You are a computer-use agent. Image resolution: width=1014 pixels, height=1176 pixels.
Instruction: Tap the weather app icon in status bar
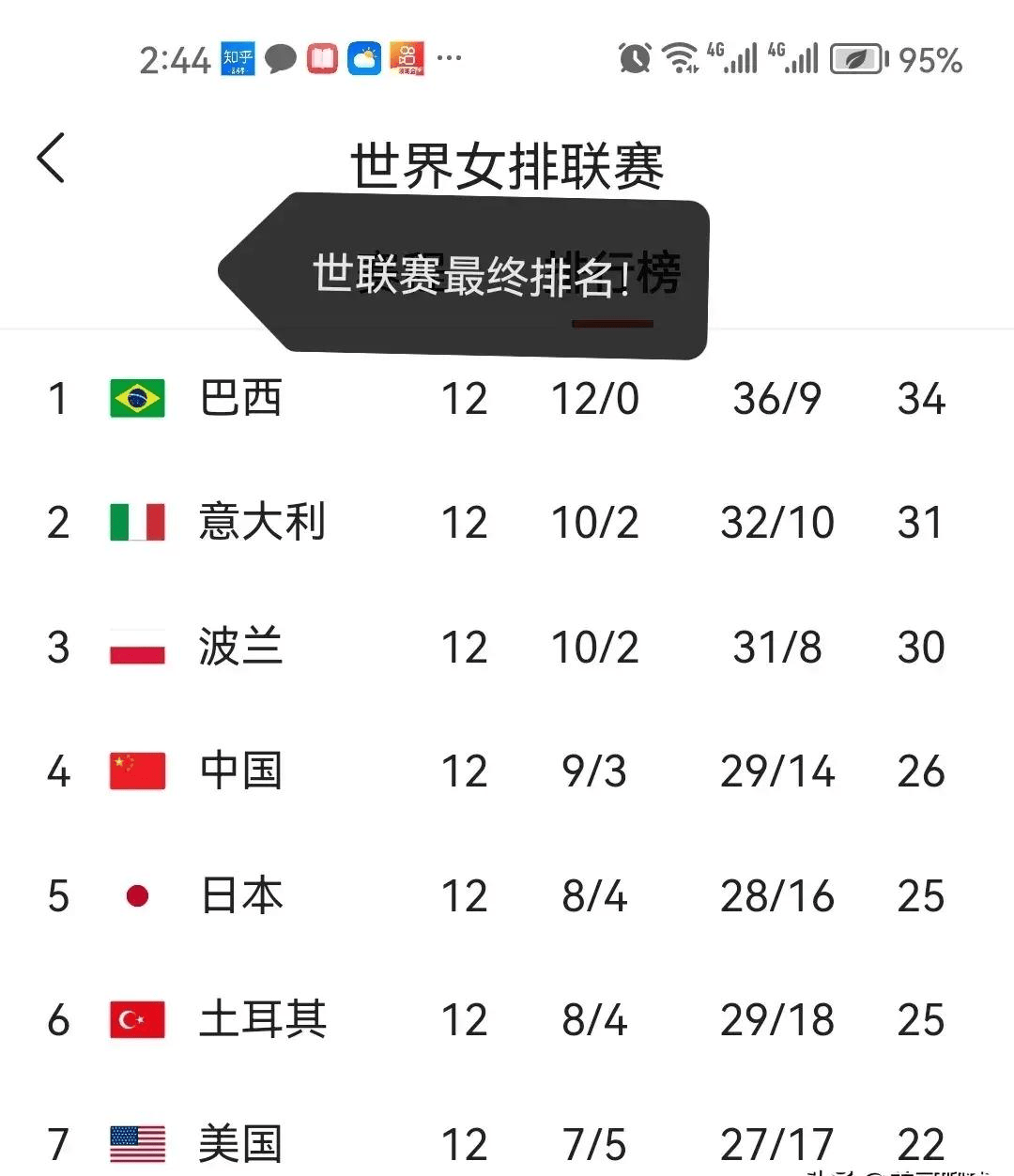tap(364, 58)
